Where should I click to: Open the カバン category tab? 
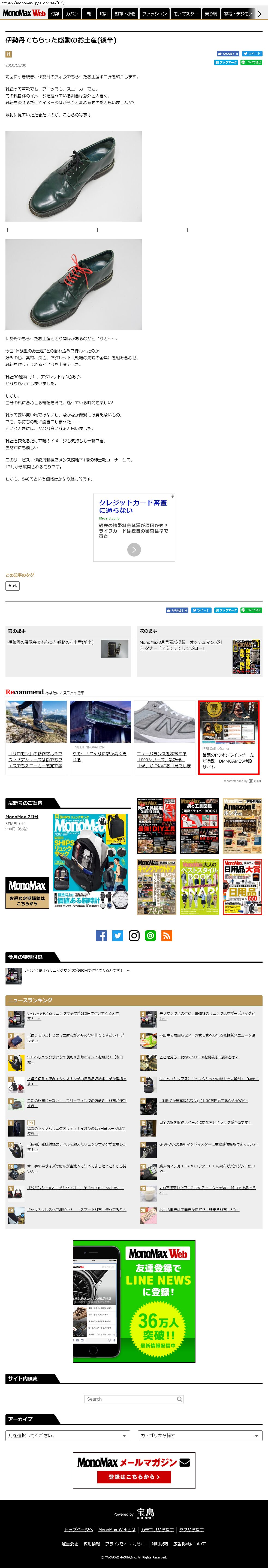click(72, 13)
